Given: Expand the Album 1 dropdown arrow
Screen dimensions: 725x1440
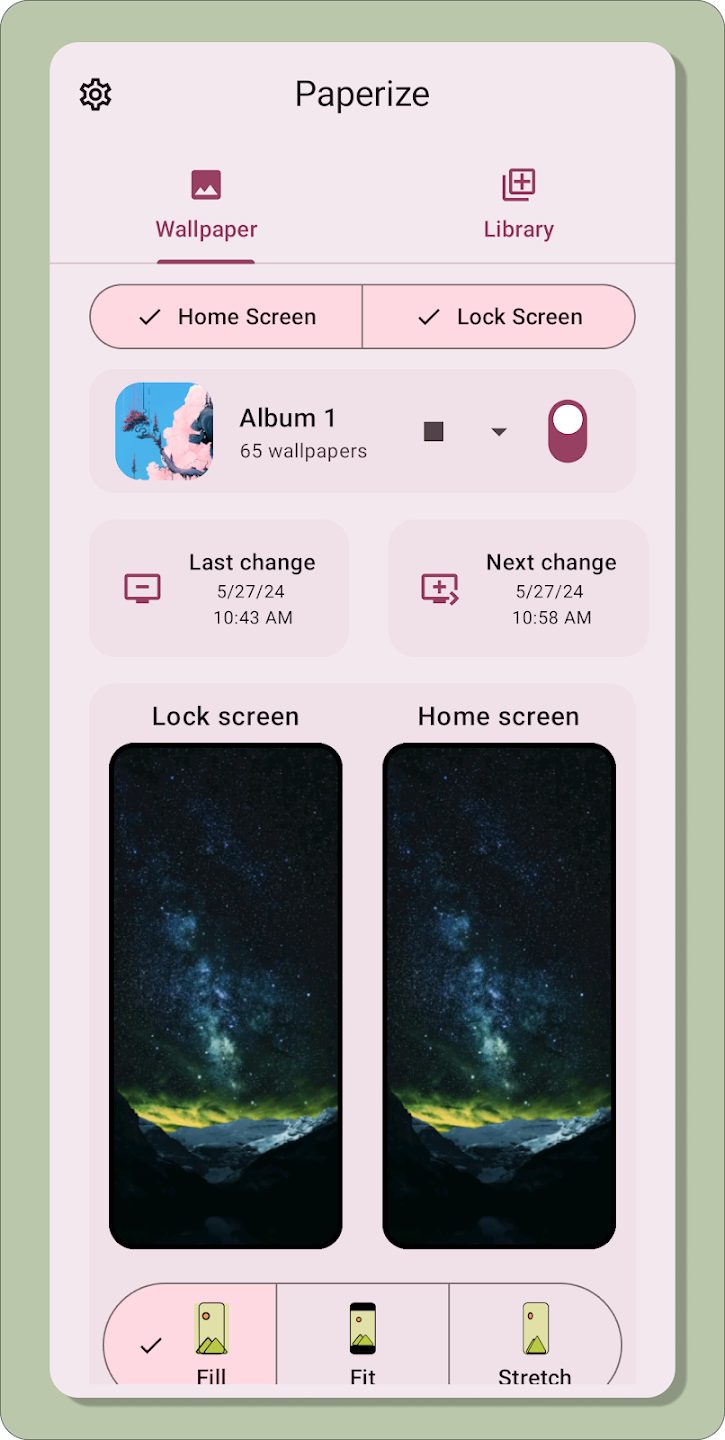Looking at the screenshot, I should [499, 432].
